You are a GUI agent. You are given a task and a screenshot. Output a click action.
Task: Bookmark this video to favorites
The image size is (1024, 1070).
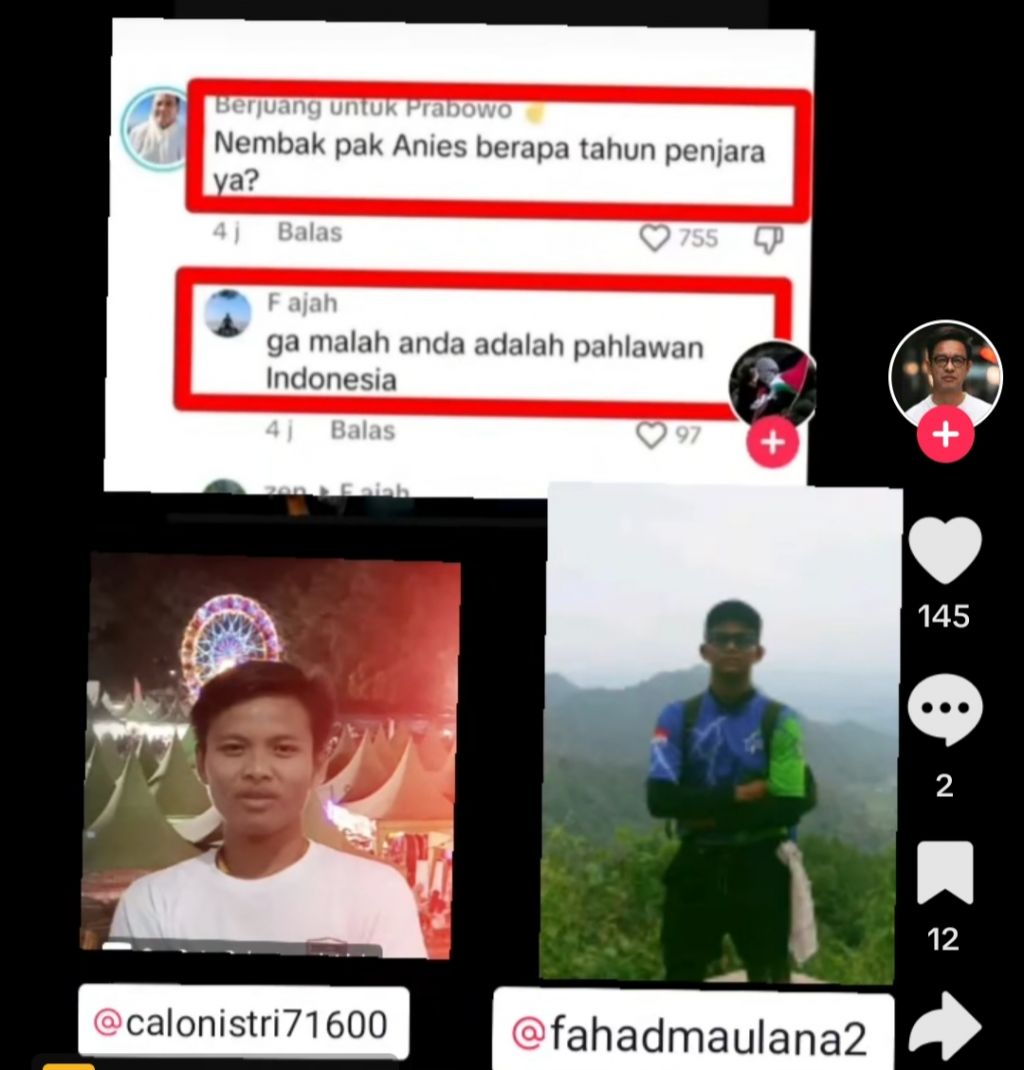(945, 872)
